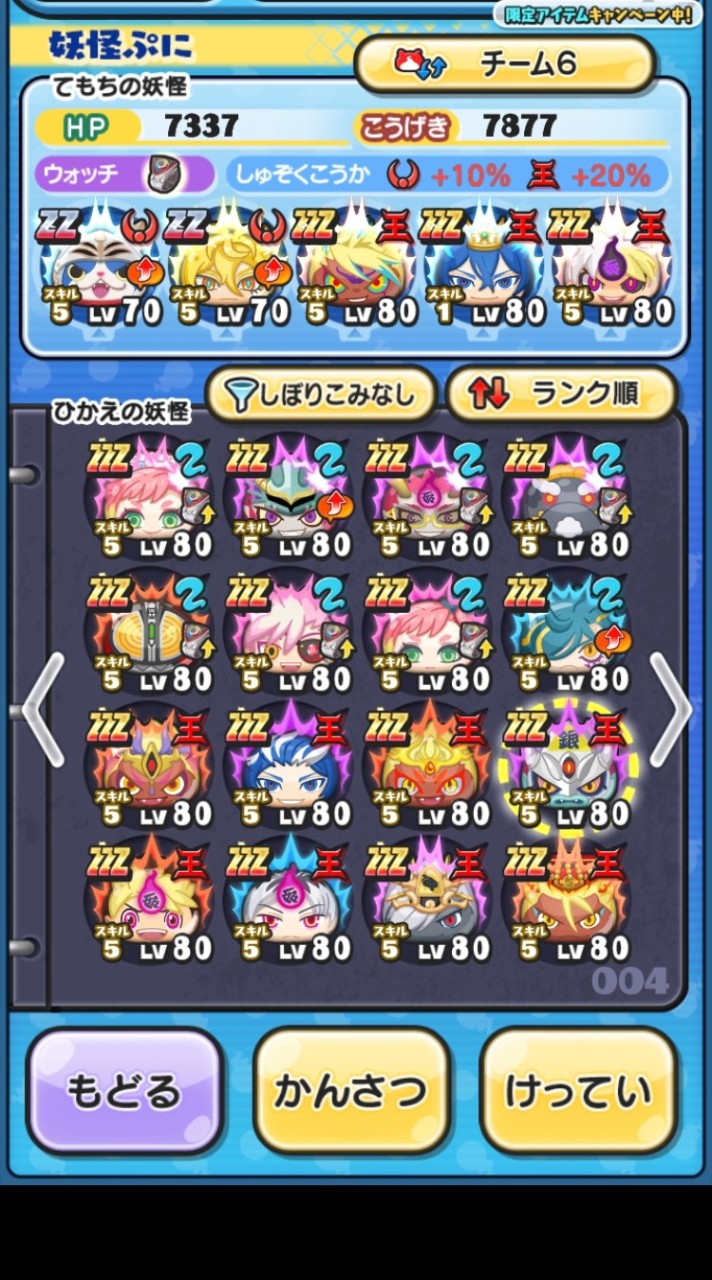The width and height of the screenshot is (712, 1280).
Task: Tap the watch icon next to ウォッチ
Action: 163,175
